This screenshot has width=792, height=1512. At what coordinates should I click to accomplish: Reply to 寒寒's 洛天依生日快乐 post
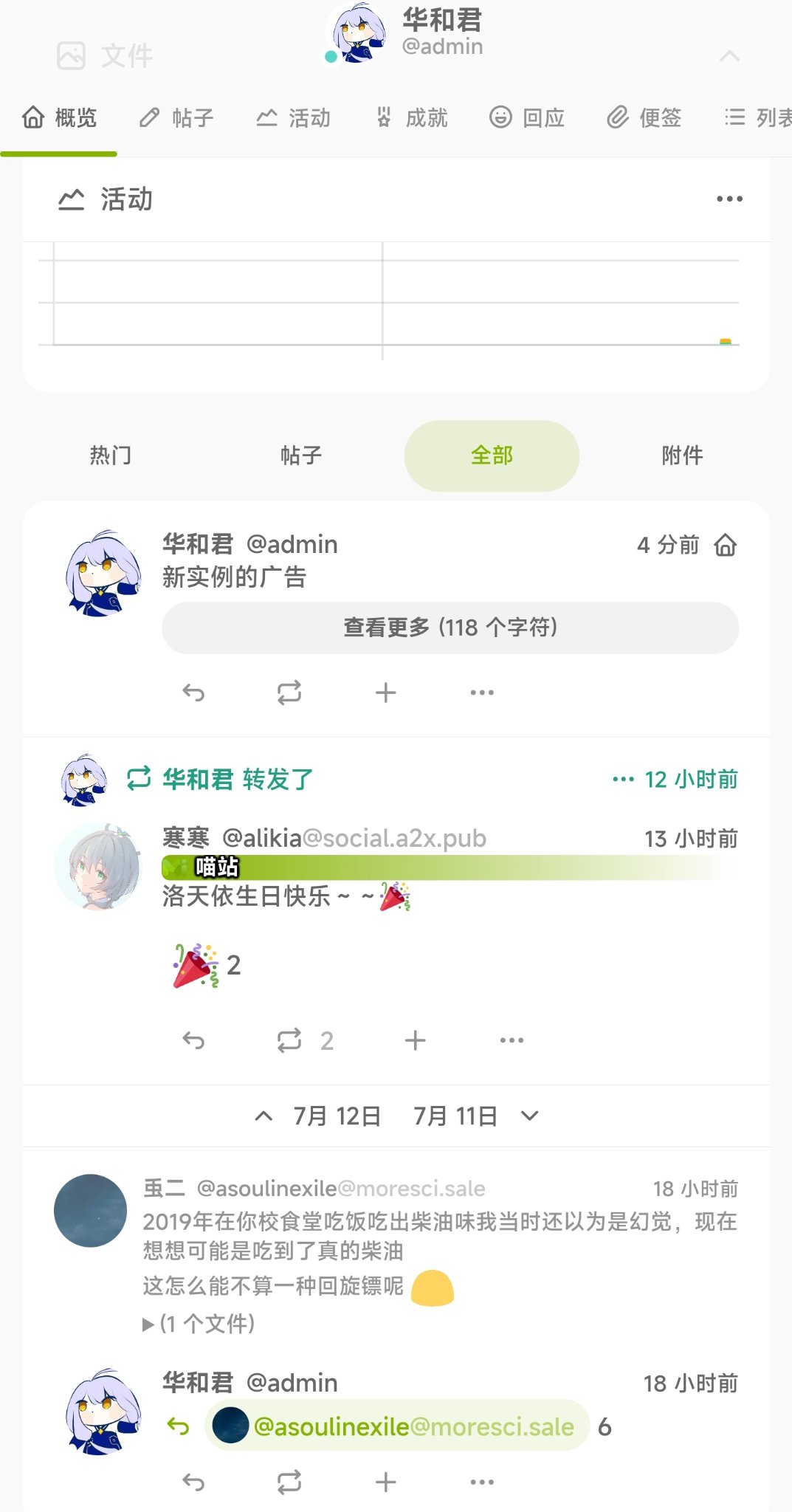(x=193, y=1040)
